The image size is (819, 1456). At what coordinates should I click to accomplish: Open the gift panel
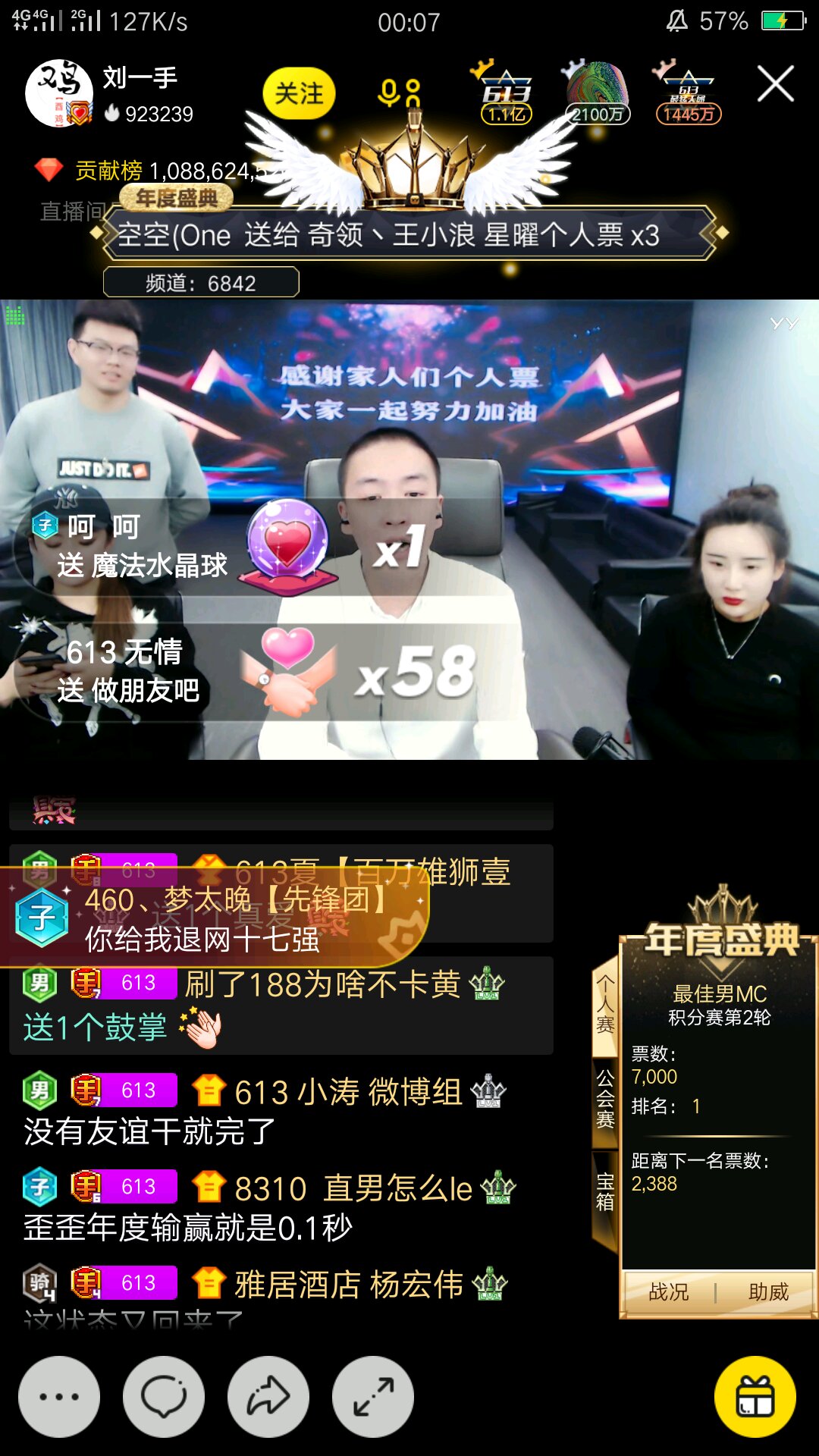pyautogui.click(x=755, y=1396)
